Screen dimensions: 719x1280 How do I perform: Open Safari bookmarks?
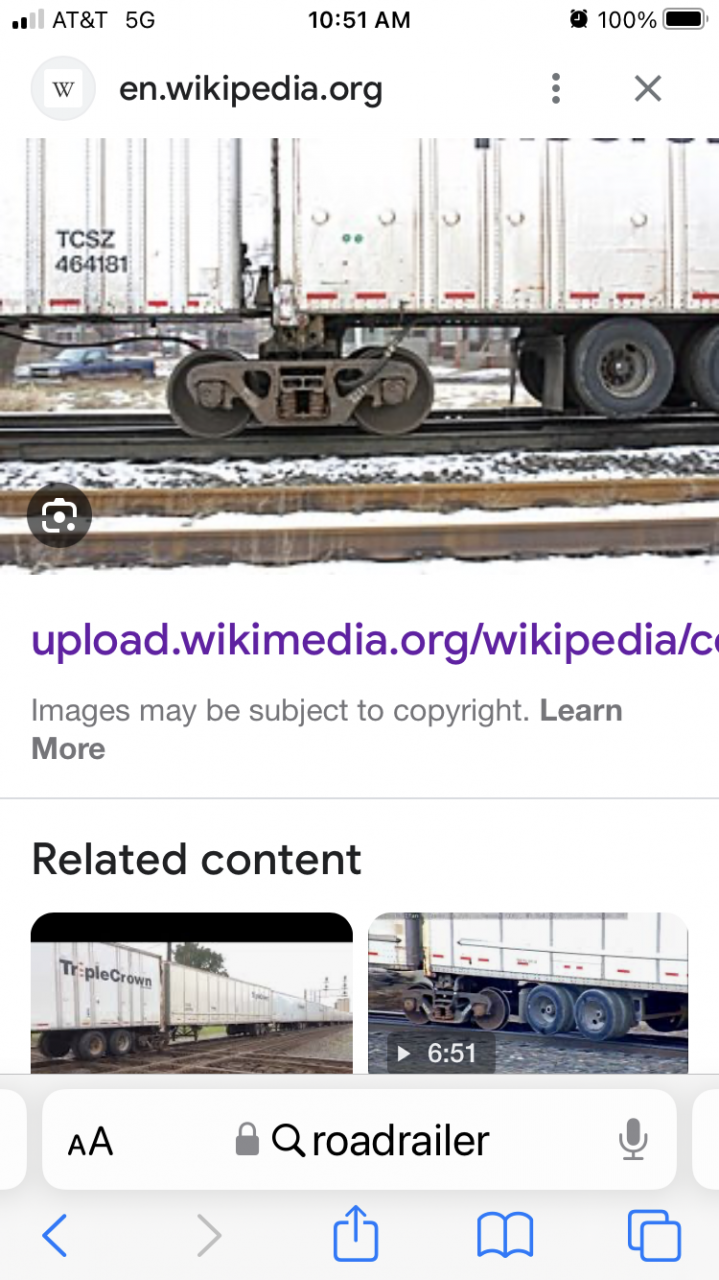click(x=505, y=1236)
